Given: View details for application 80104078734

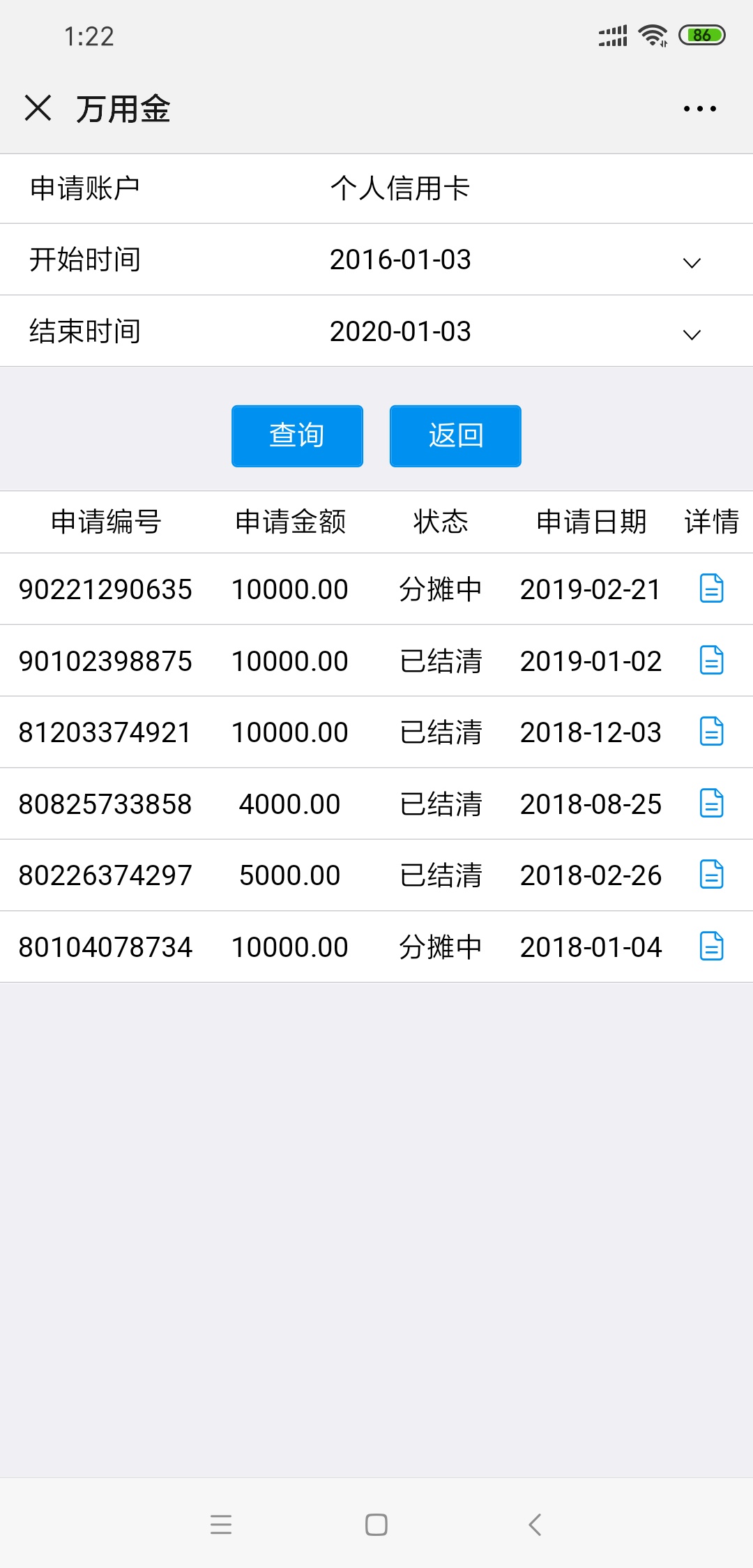Looking at the screenshot, I should (711, 947).
